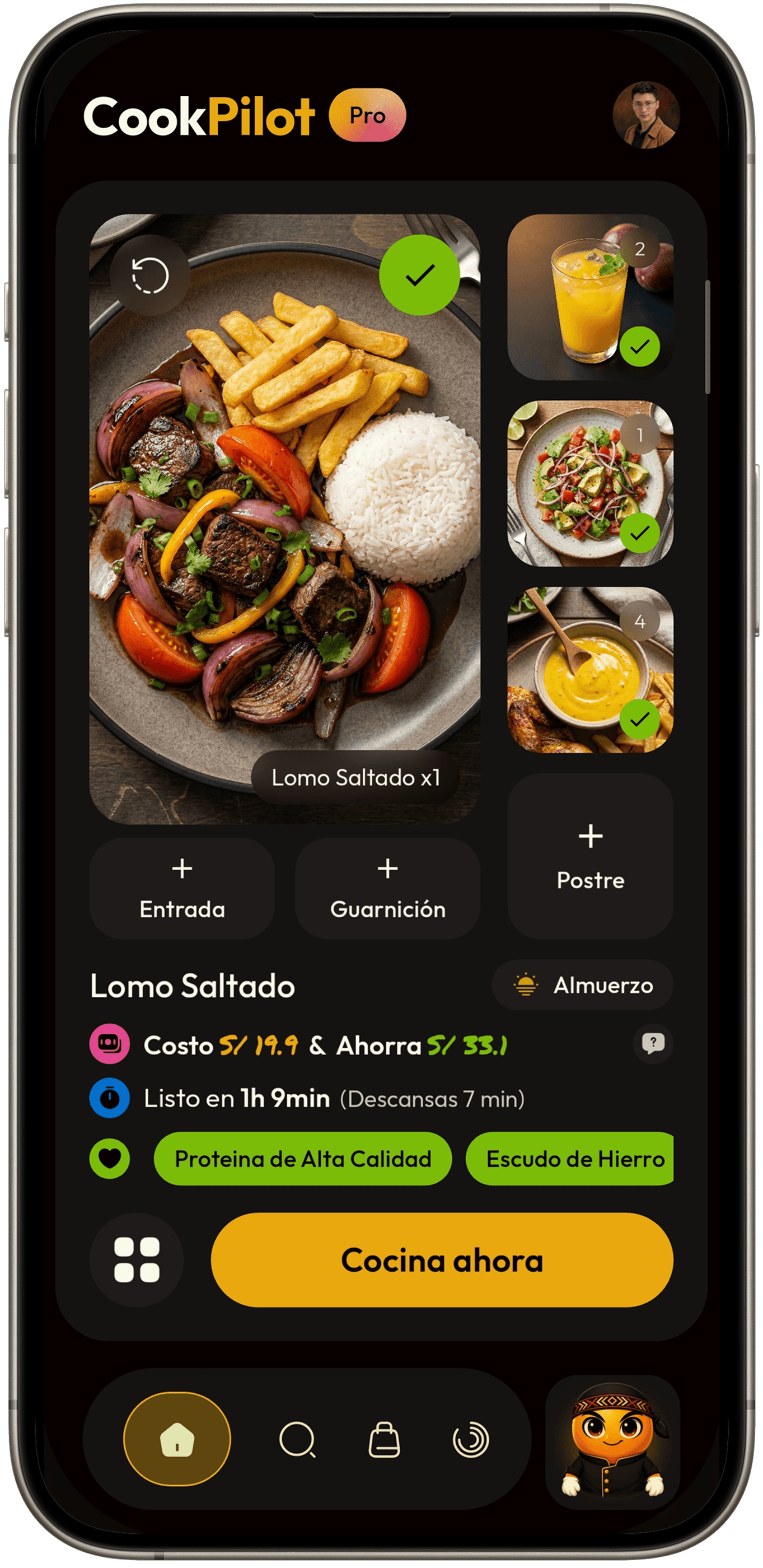Select the Proteína de Alta Calidad chip
The height and width of the screenshot is (1568, 763).
(x=302, y=1158)
